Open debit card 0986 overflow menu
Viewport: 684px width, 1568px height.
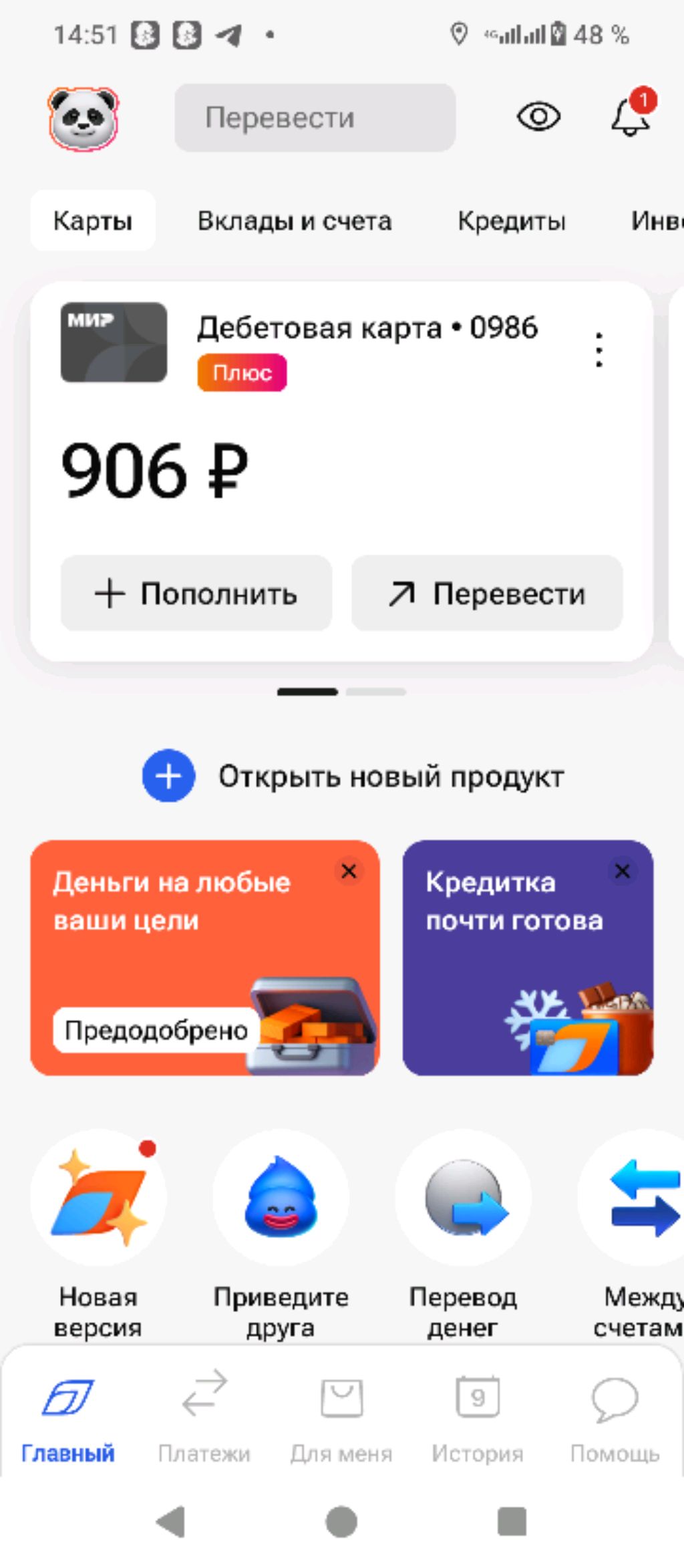tap(598, 349)
